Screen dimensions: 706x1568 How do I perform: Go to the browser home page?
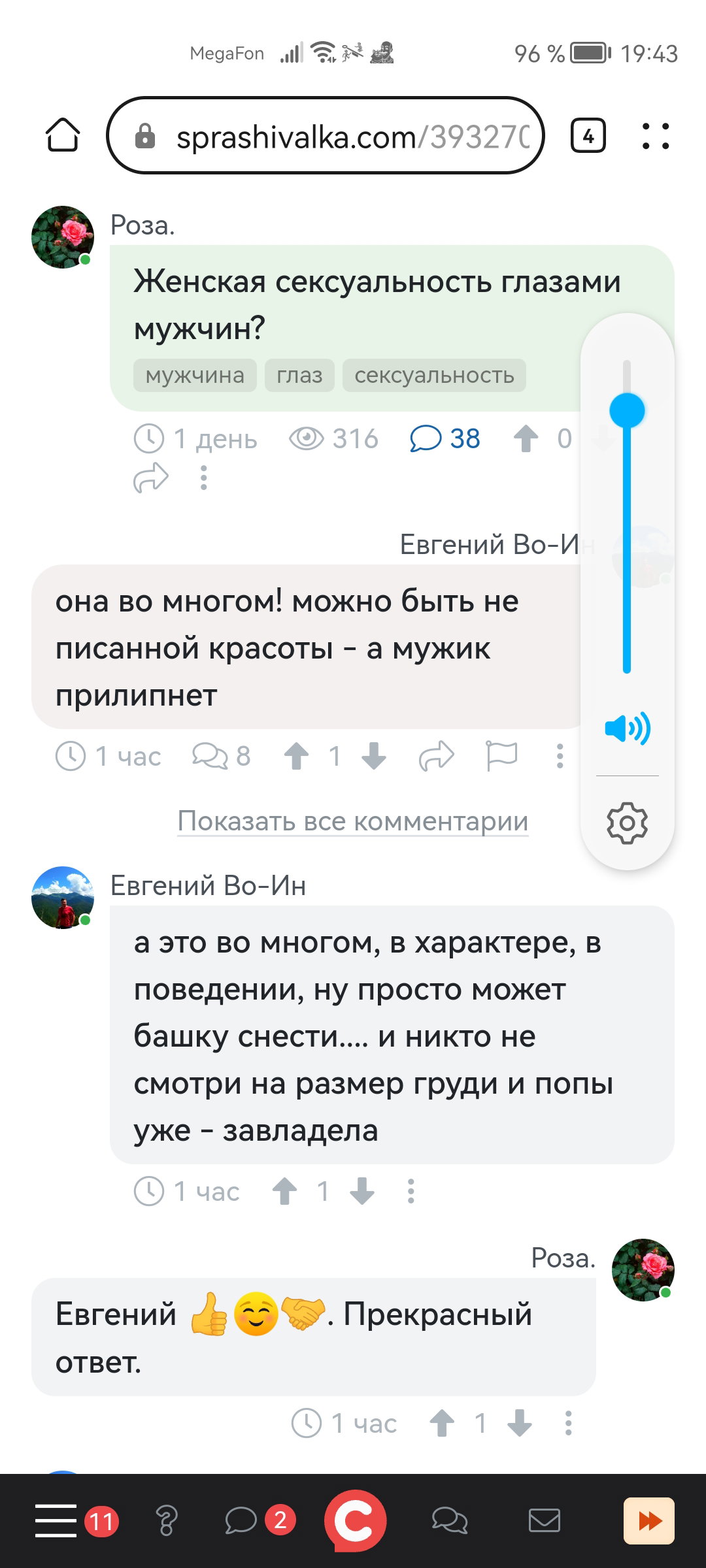63,135
